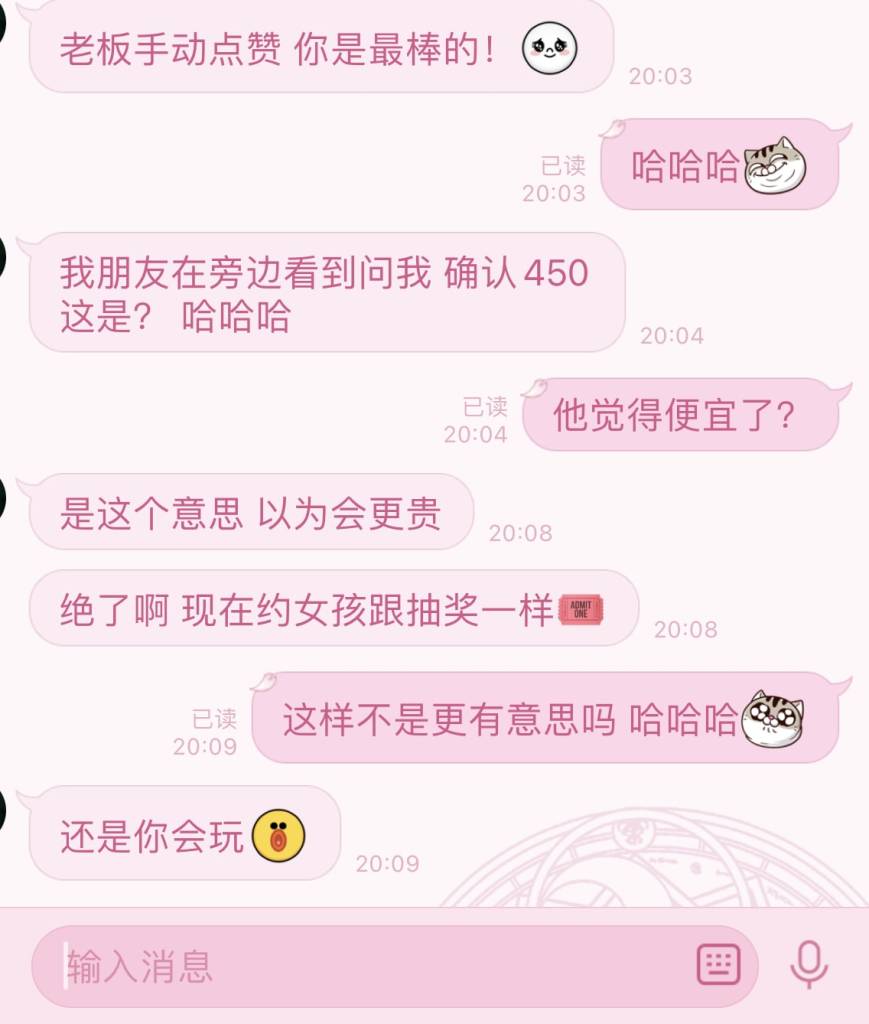Open the keyboard icon in message bar

tap(718, 965)
